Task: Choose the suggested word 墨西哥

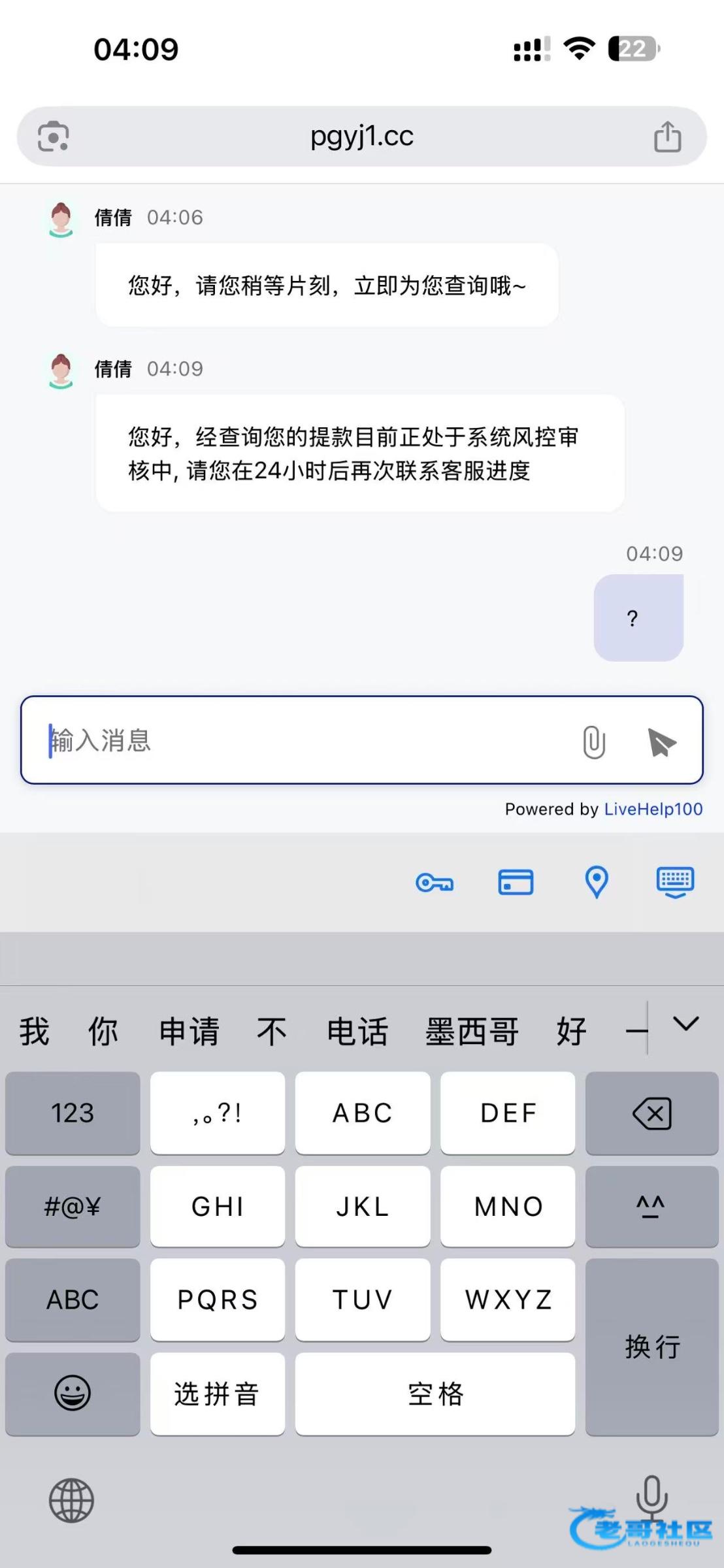Action: point(472,1032)
